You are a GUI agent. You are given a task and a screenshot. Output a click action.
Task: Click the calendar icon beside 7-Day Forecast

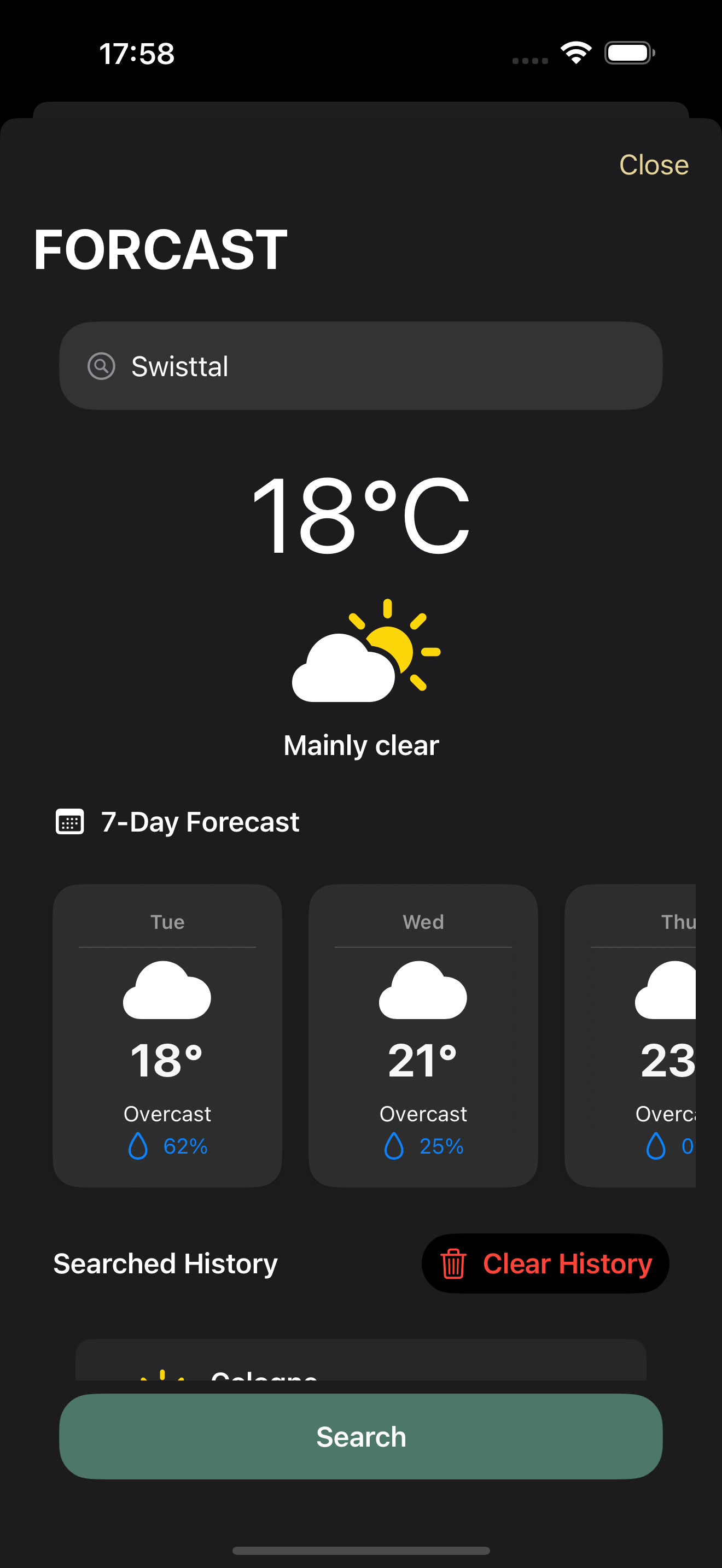coord(69,821)
